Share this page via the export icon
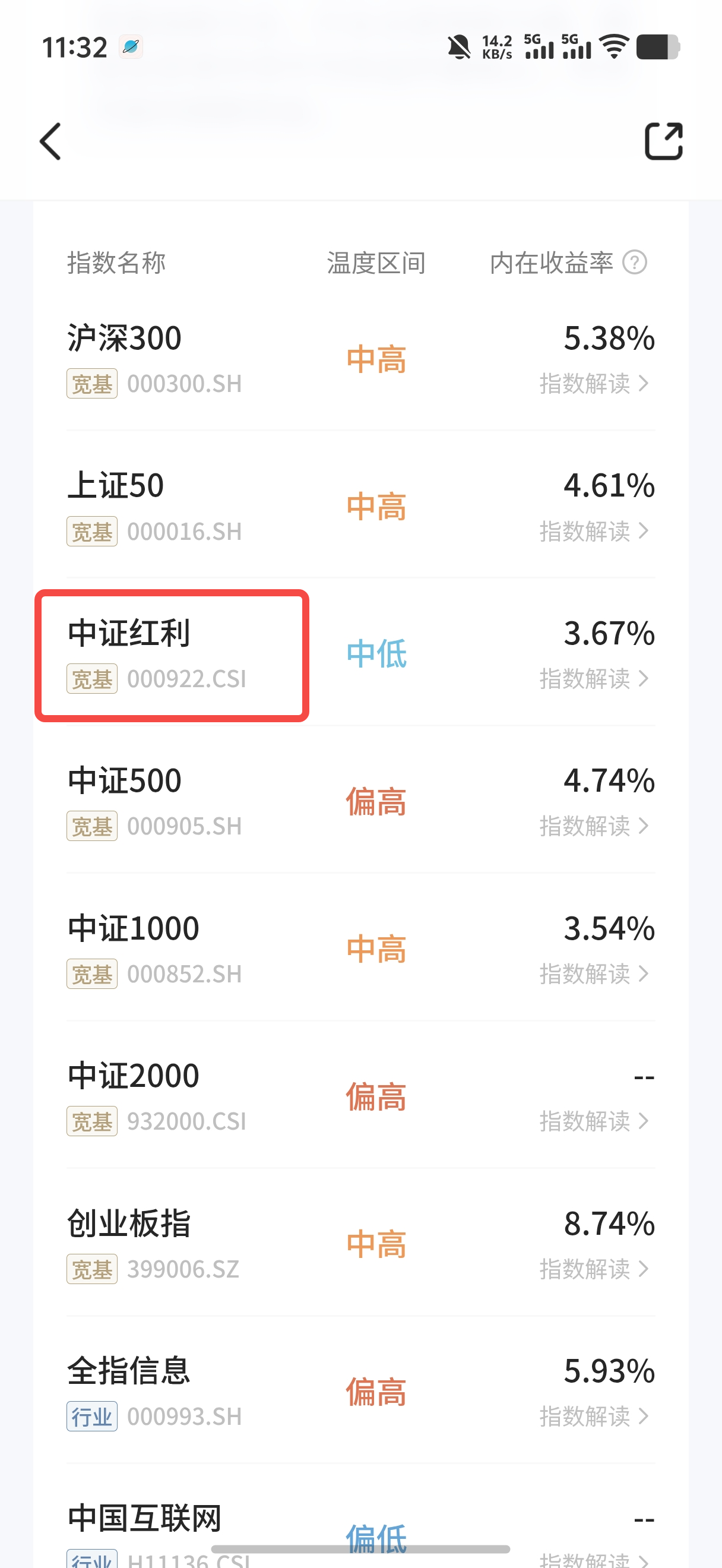This screenshot has width=722, height=1568. [x=663, y=141]
